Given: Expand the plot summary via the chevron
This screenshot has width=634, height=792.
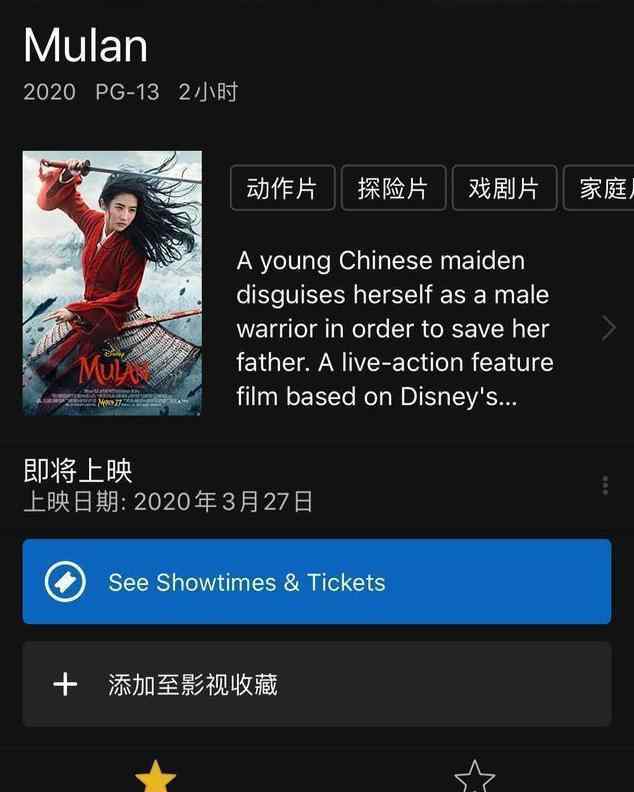Looking at the screenshot, I should click(608, 328).
